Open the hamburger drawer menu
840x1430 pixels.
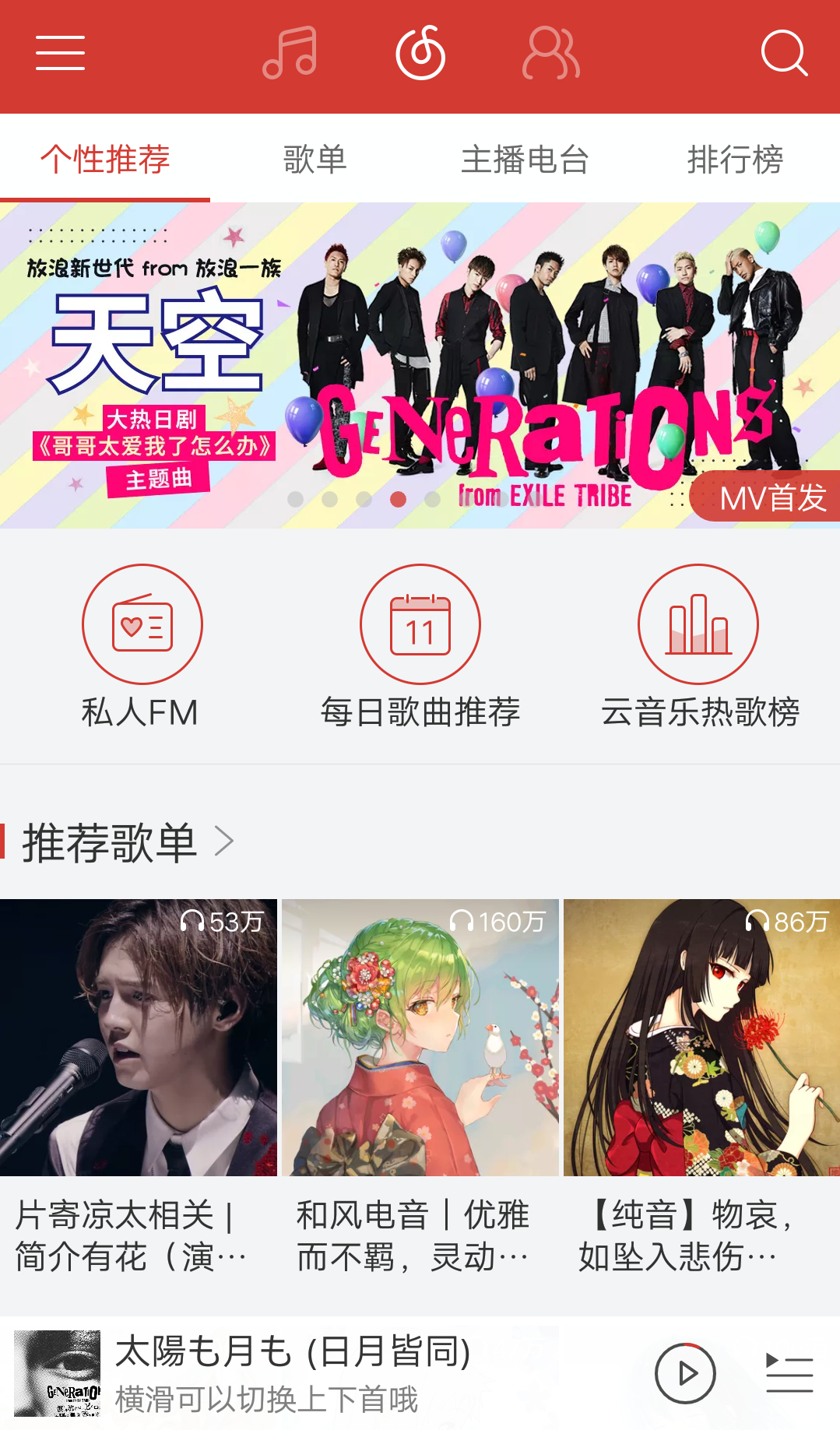click(60, 53)
